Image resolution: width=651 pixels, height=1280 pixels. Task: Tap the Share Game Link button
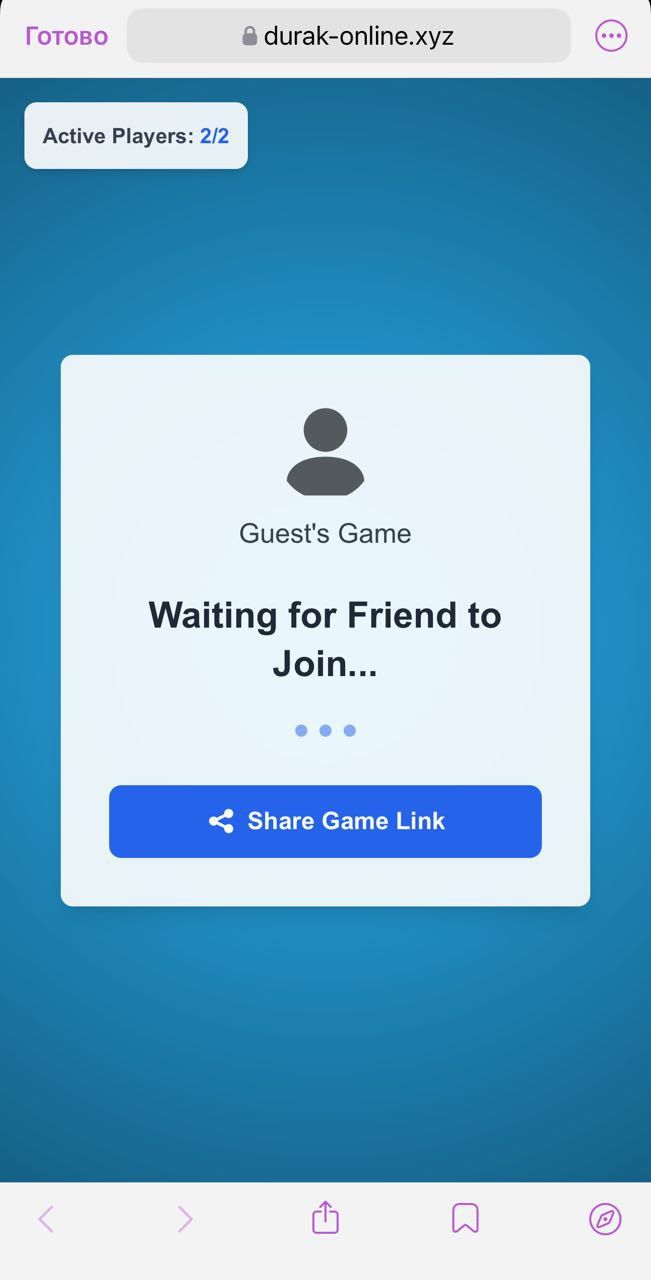click(325, 821)
